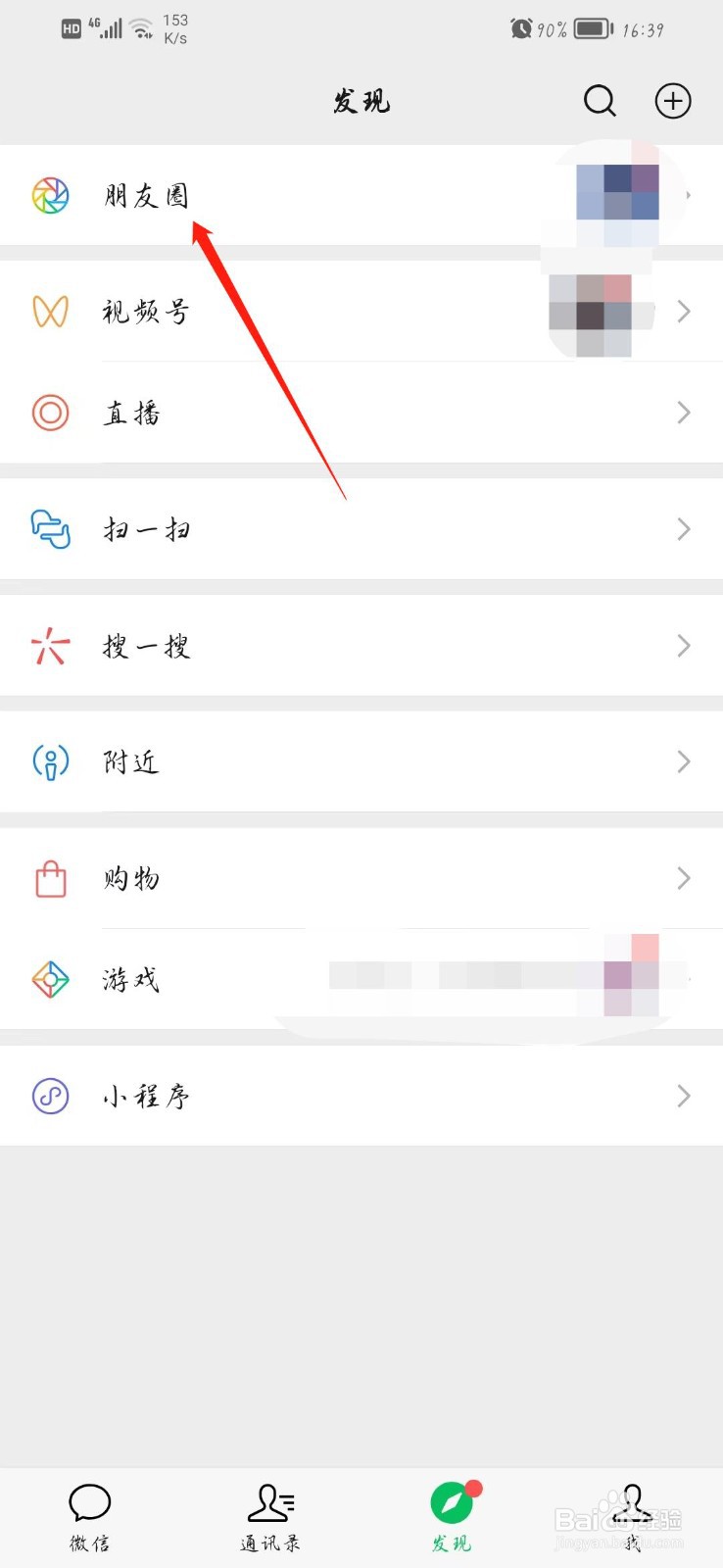This screenshot has width=723, height=1568.
Task: Select the 小程序 Mini Programs icon
Action: (50, 1096)
